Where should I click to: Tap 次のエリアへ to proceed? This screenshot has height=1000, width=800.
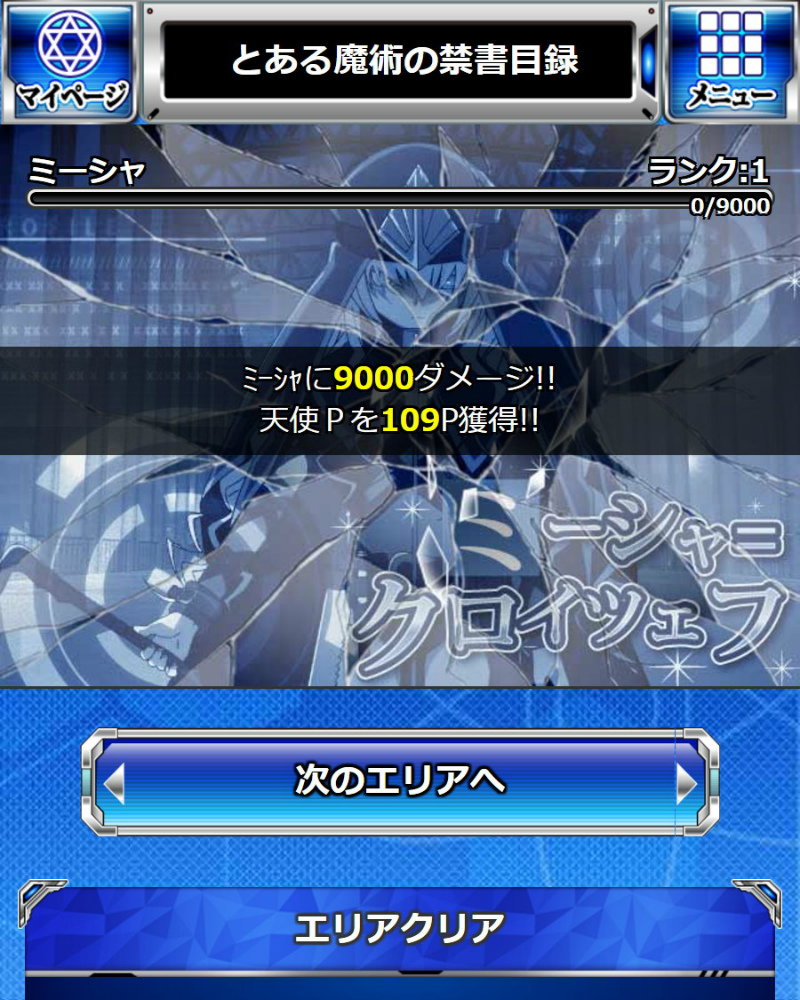[400, 781]
